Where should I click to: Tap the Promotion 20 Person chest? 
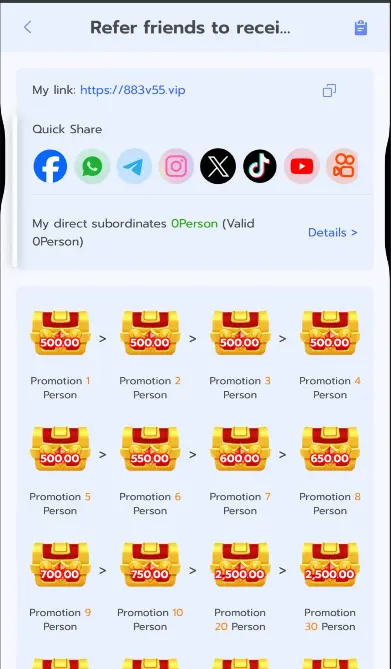click(x=240, y=564)
